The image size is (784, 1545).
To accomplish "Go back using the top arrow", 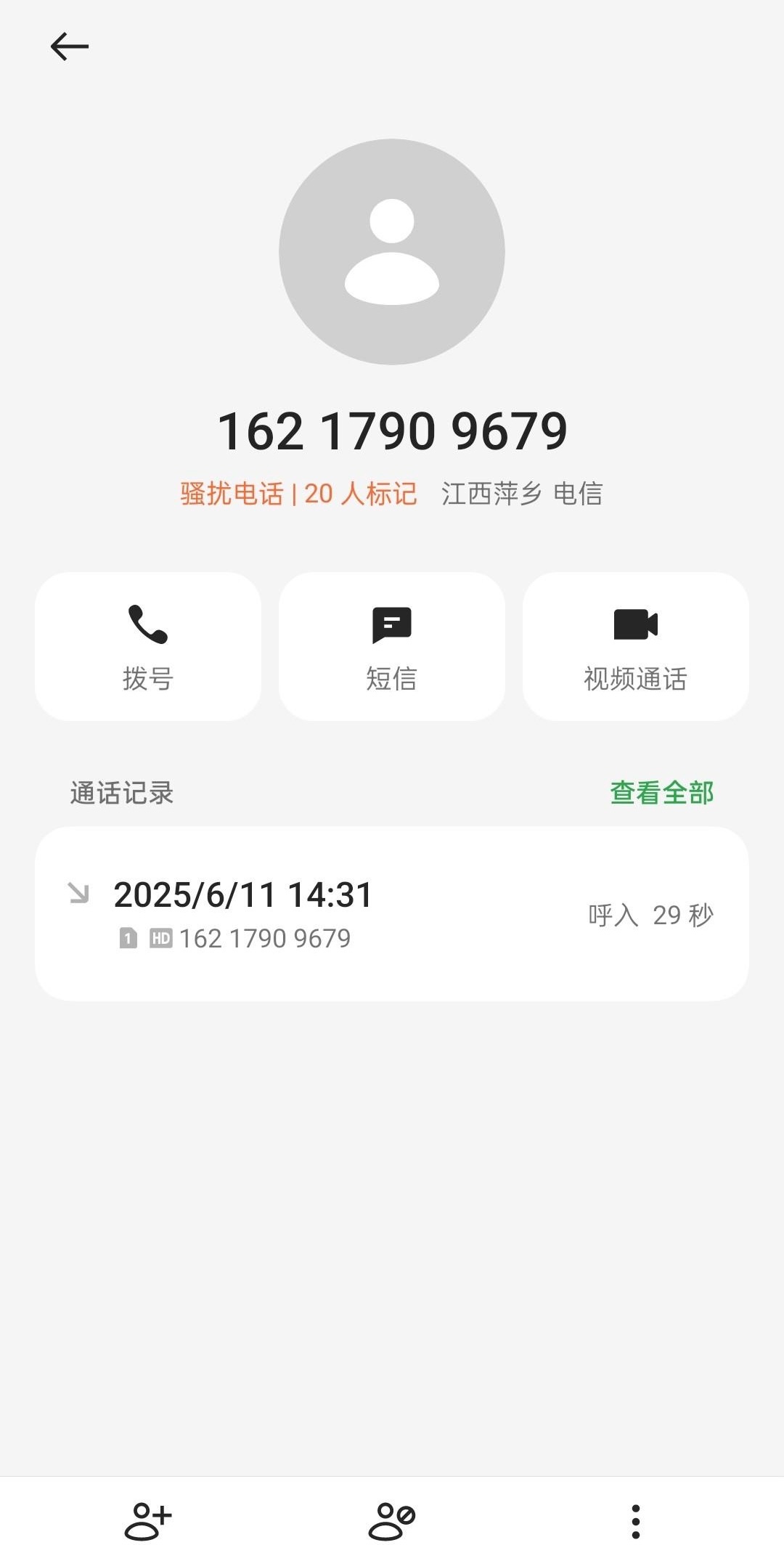I will click(70, 46).
